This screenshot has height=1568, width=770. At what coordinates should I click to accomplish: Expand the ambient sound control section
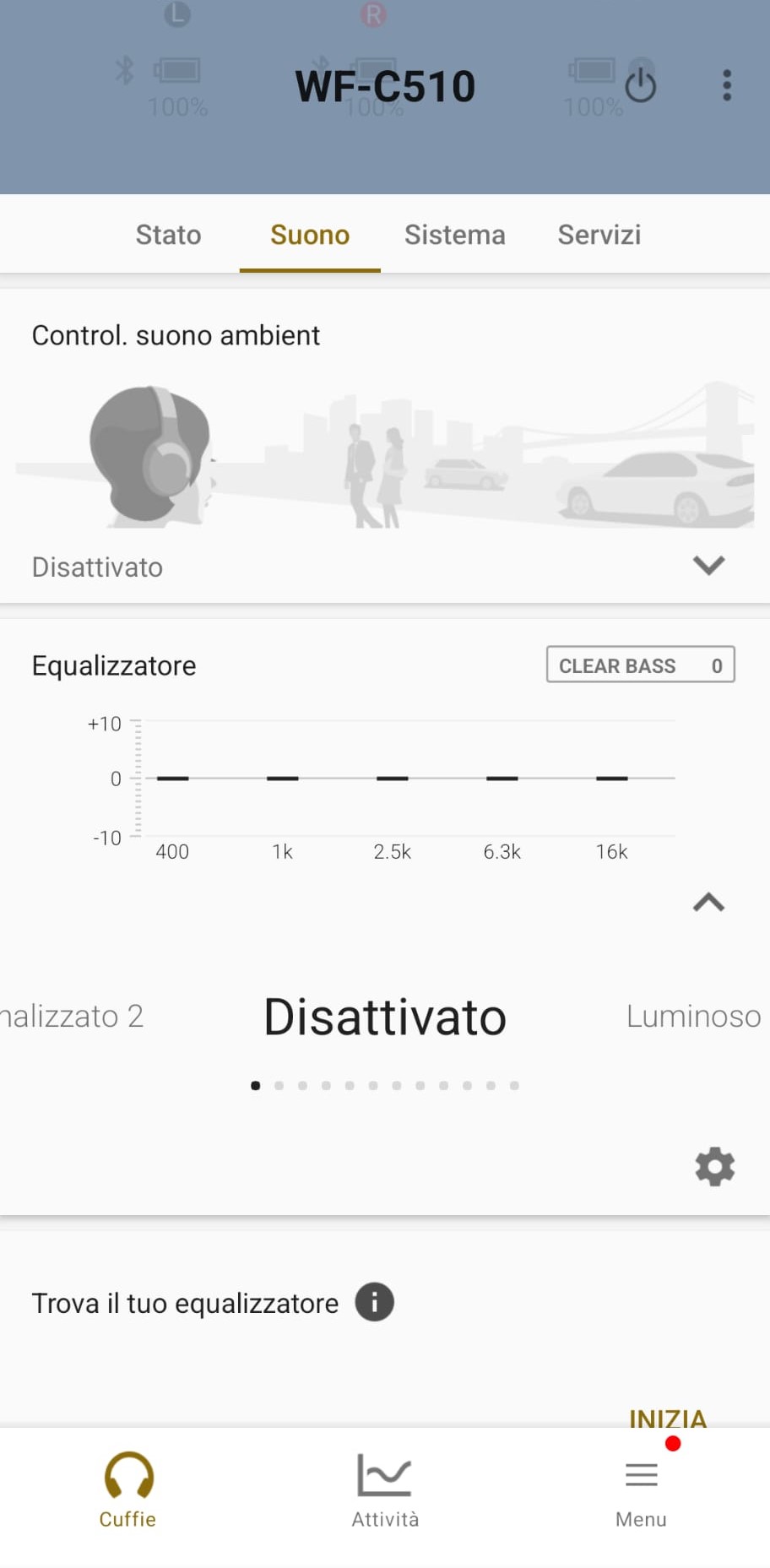(x=708, y=565)
